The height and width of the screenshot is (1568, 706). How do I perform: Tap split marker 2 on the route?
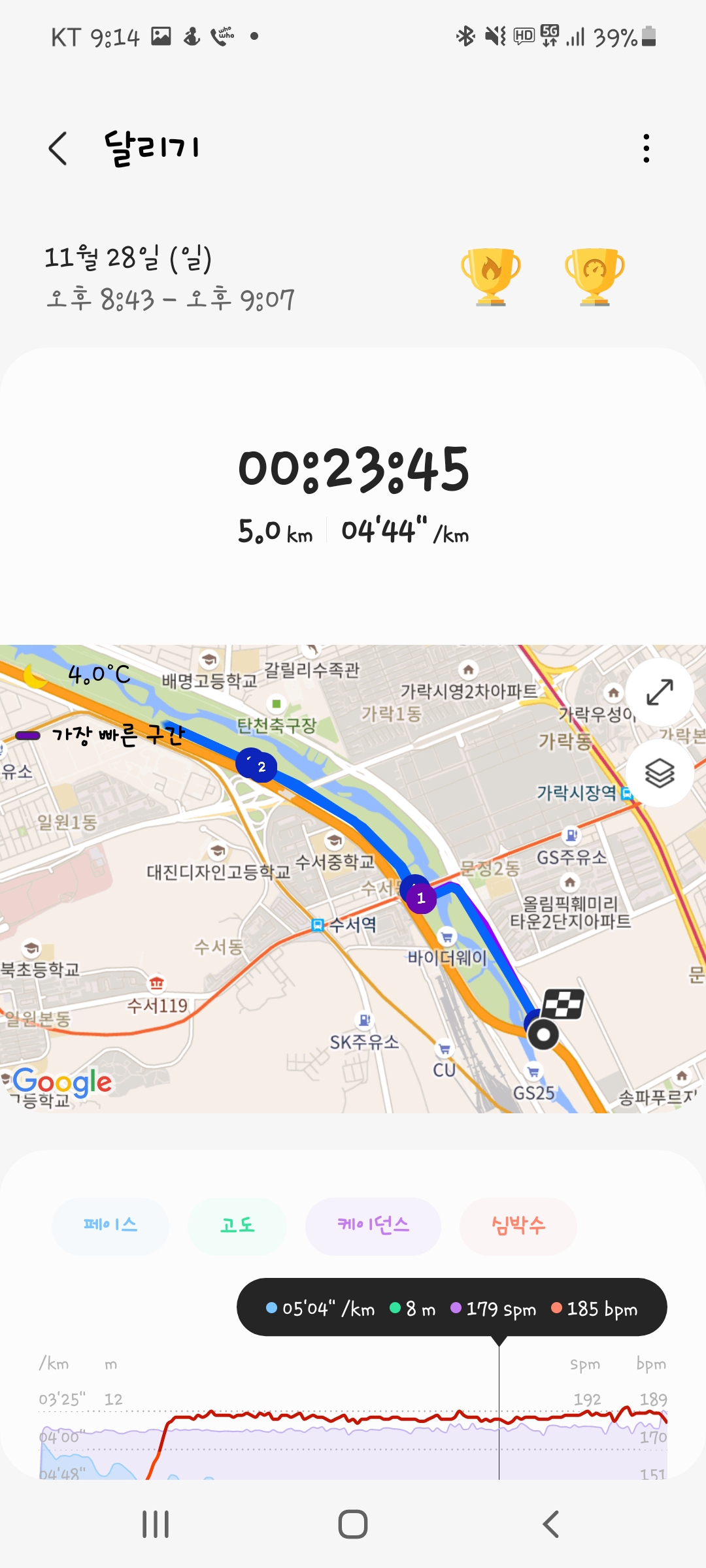261,767
